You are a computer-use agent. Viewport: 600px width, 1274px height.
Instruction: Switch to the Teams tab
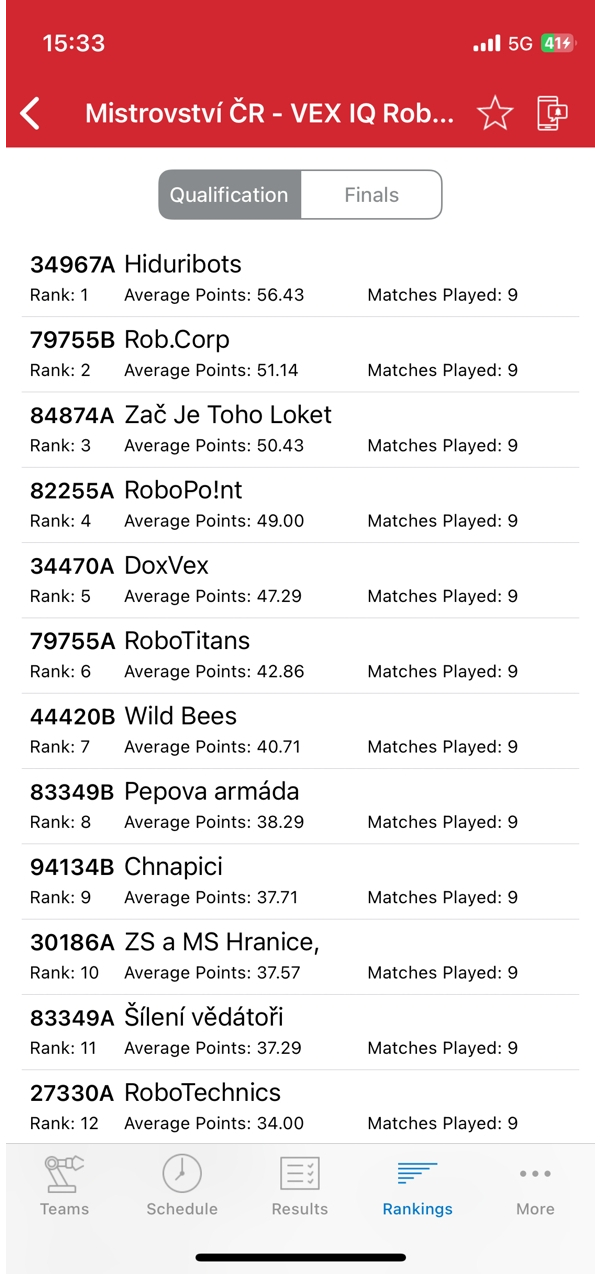point(64,1186)
